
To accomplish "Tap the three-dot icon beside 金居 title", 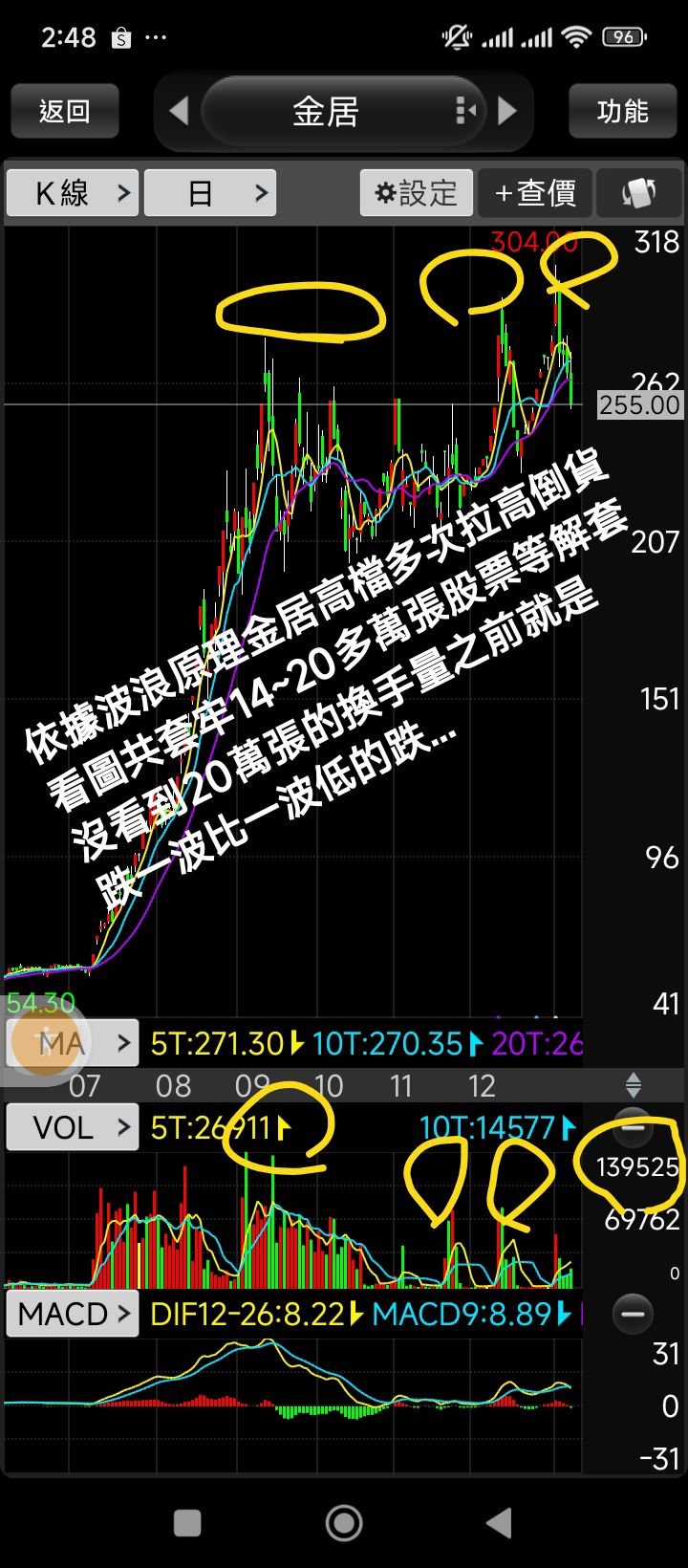I will point(462,110).
